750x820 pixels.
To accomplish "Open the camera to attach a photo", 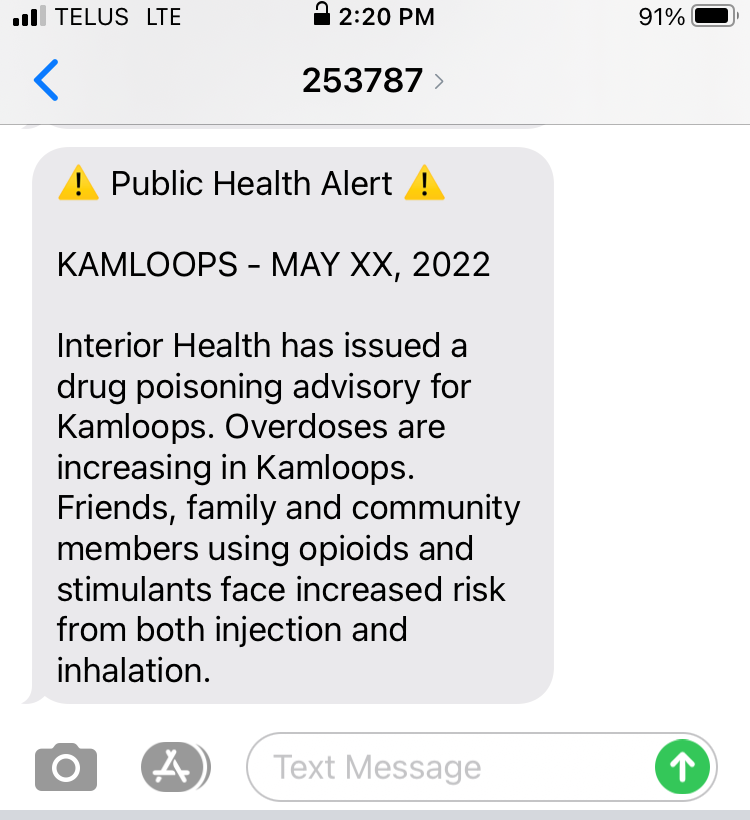I will pos(66,767).
